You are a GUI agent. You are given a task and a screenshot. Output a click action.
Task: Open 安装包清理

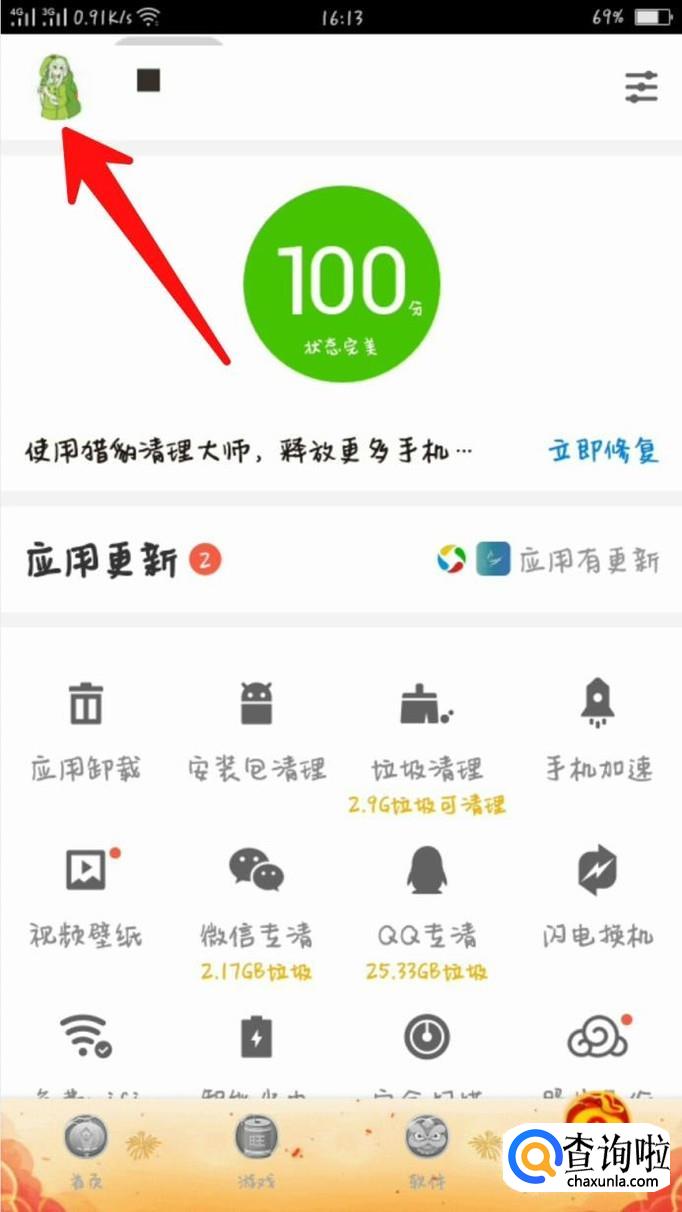[x=257, y=728]
